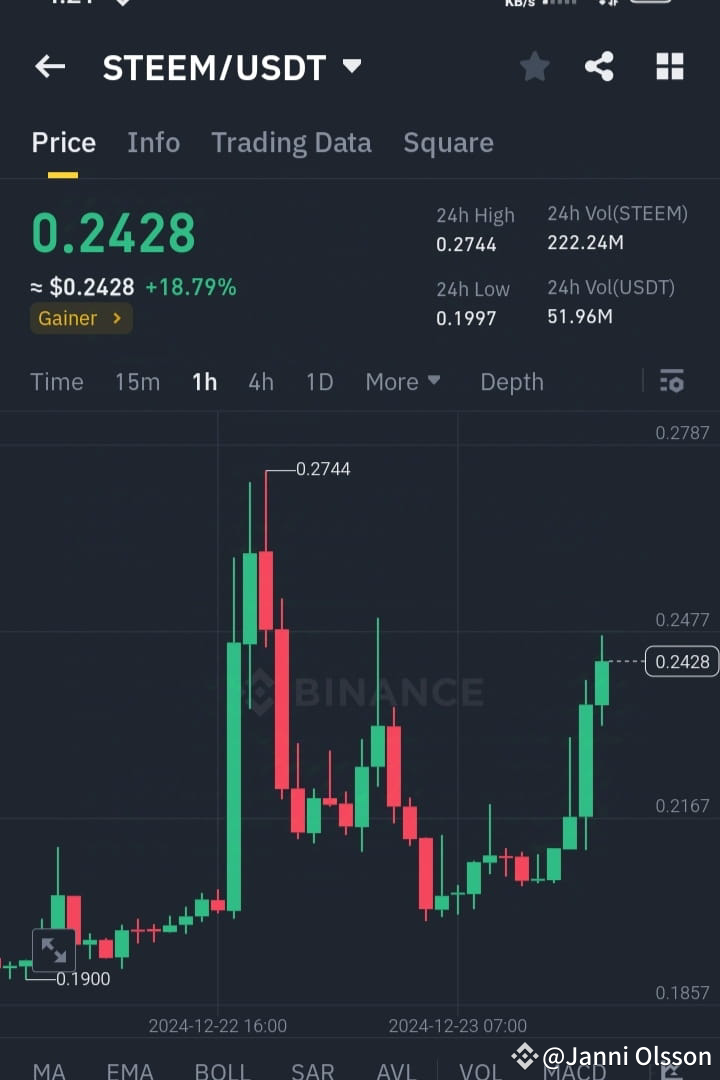This screenshot has height=1080, width=720.
Task: Expand the chart to fullscreen mode
Action: (x=54, y=951)
